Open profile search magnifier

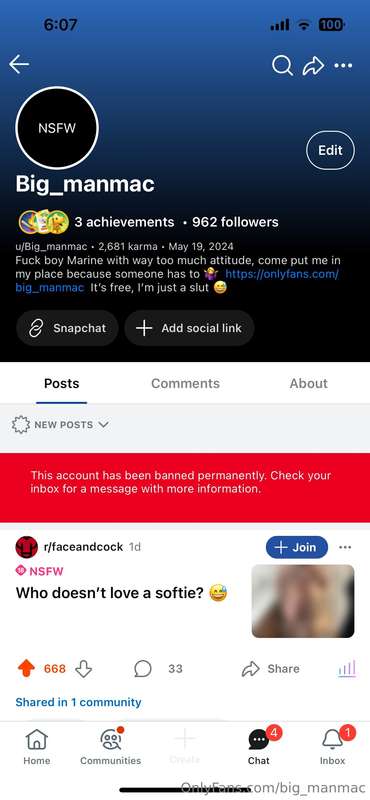(282, 65)
